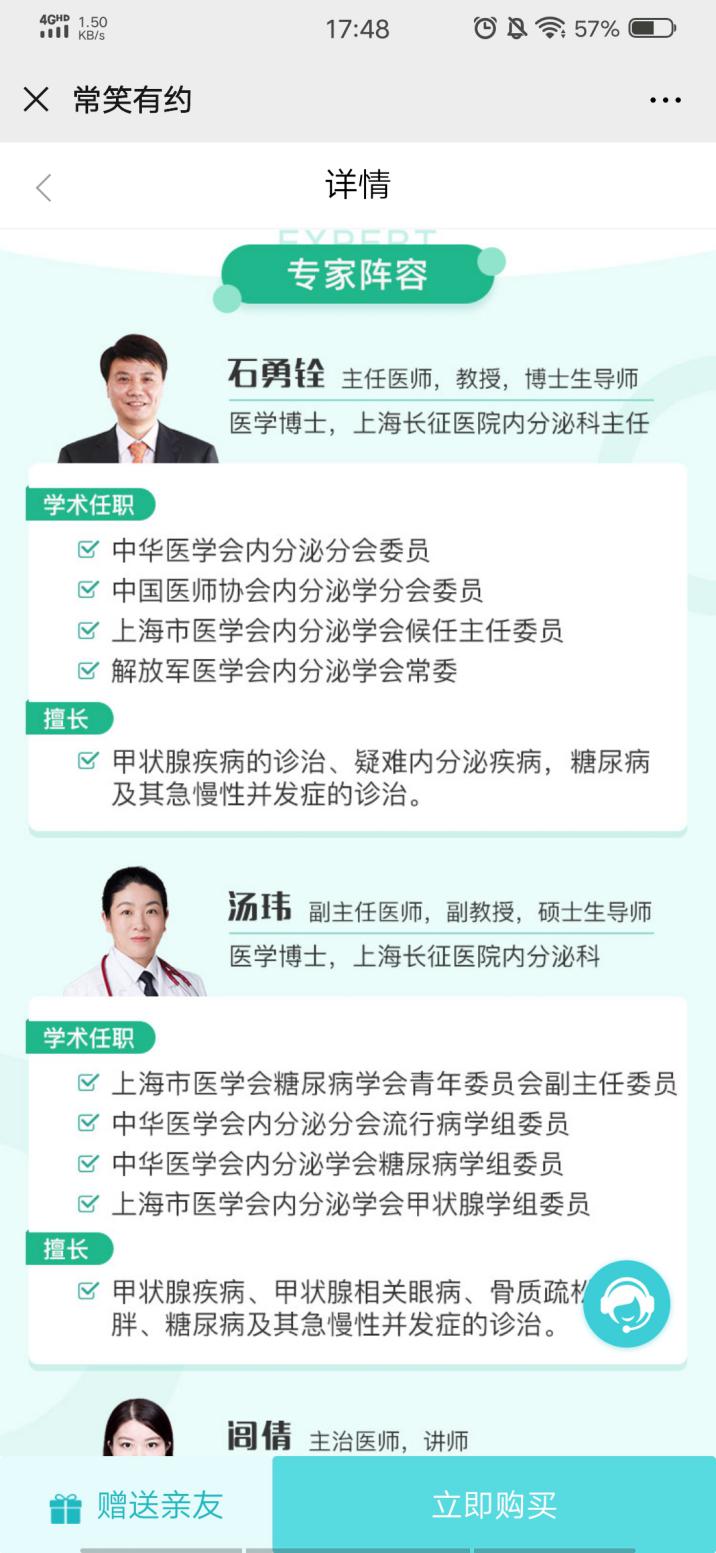Screen dimensions: 716x1553
Task: Go back from the 详情 page
Action: click(x=43, y=187)
